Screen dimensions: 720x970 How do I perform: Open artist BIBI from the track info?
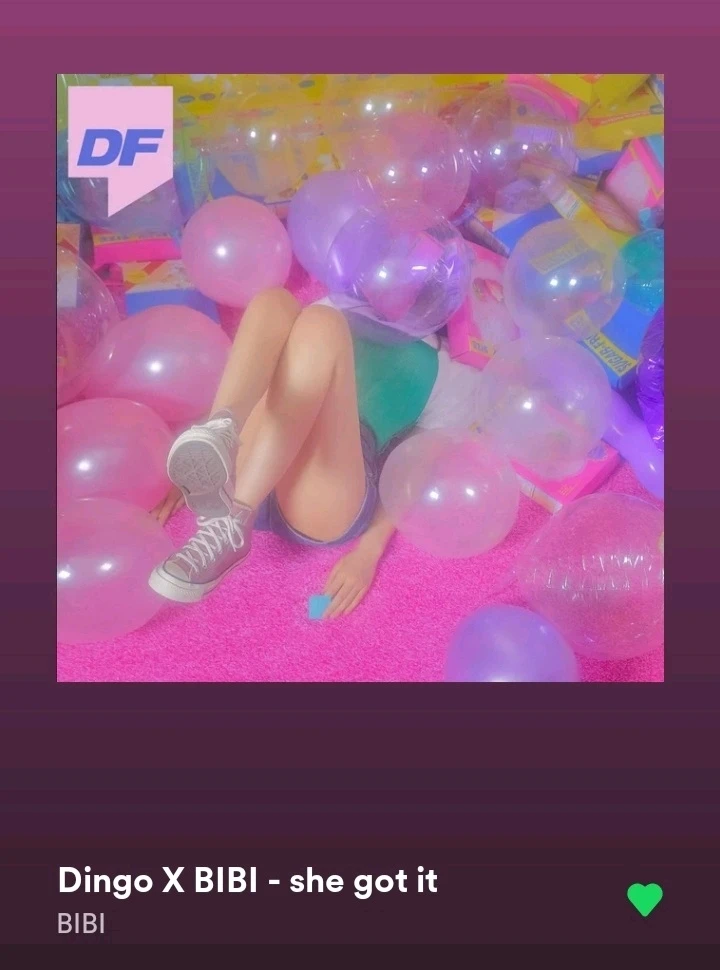coord(81,924)
